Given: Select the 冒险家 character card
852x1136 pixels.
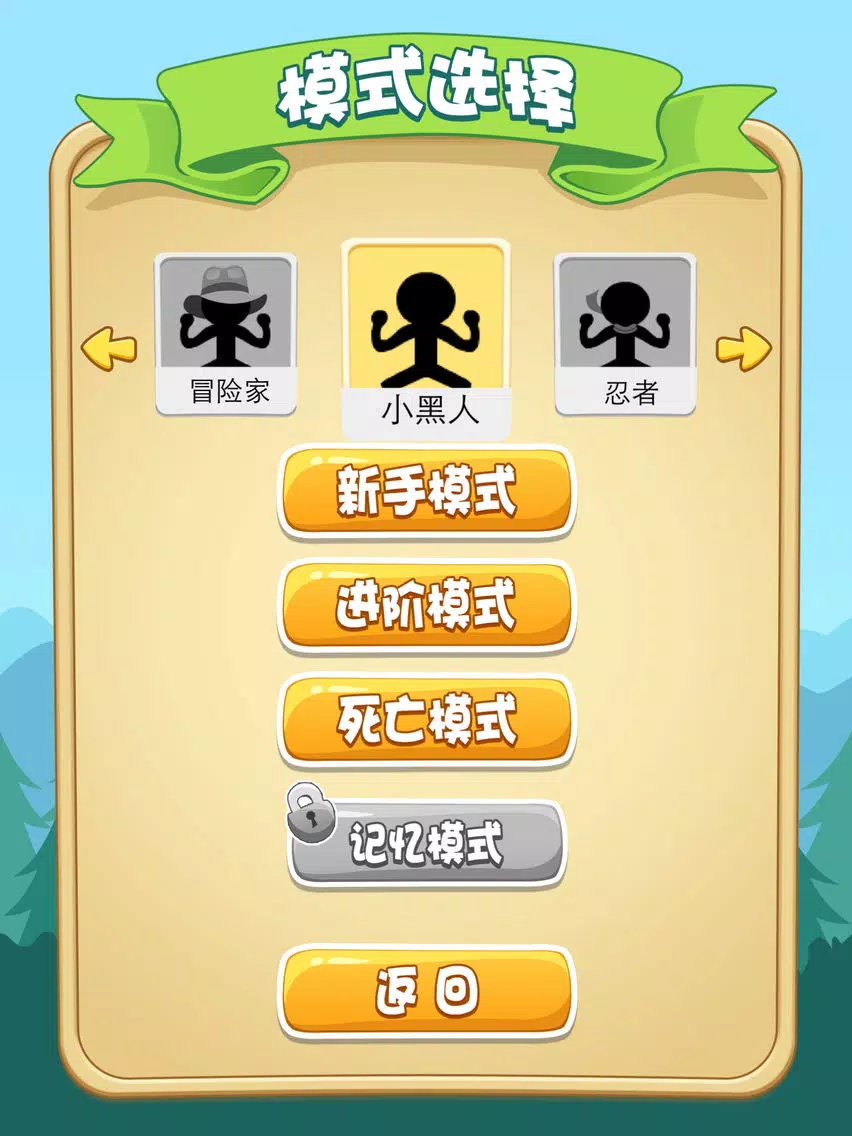Looking at the screenshot, I should [227, 333].
